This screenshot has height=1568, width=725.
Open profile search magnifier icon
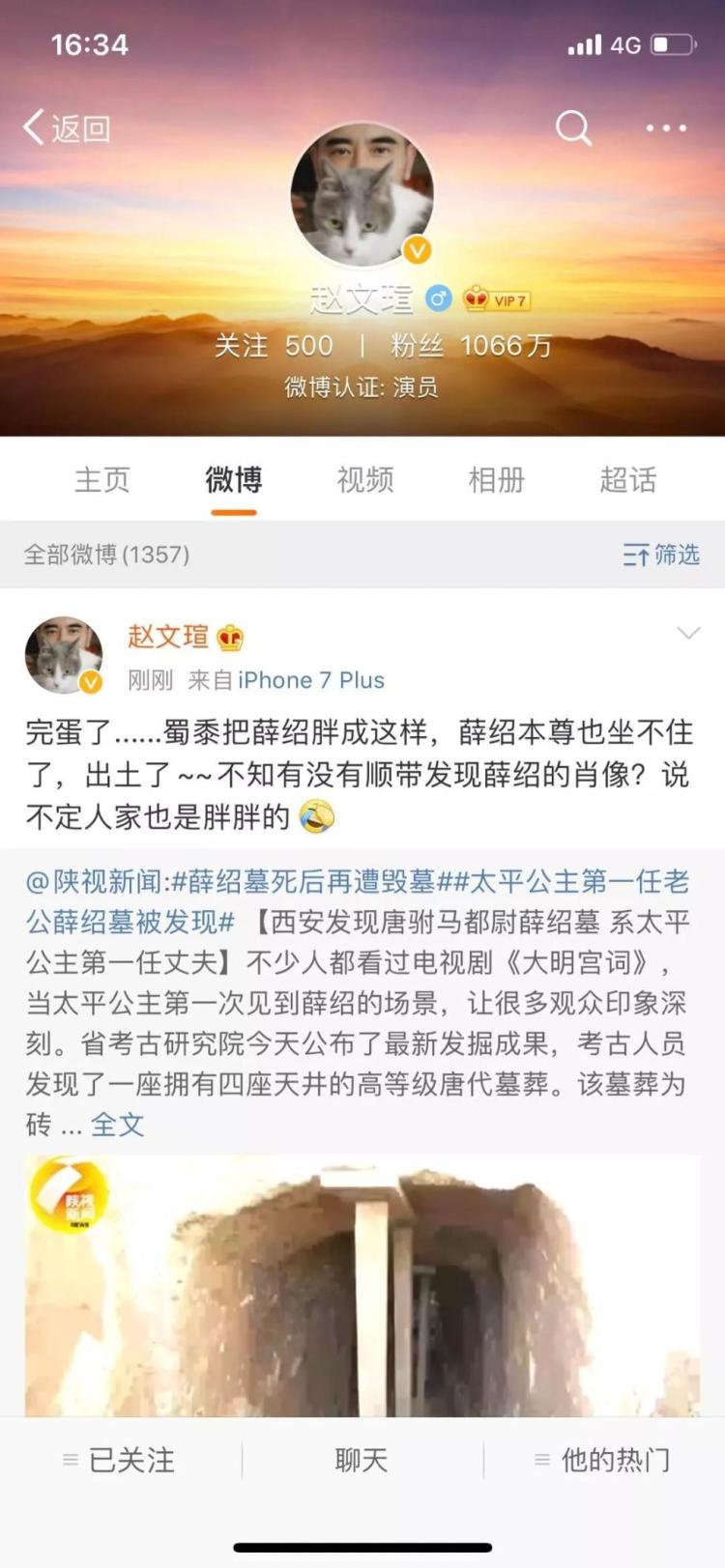(572, 128)
